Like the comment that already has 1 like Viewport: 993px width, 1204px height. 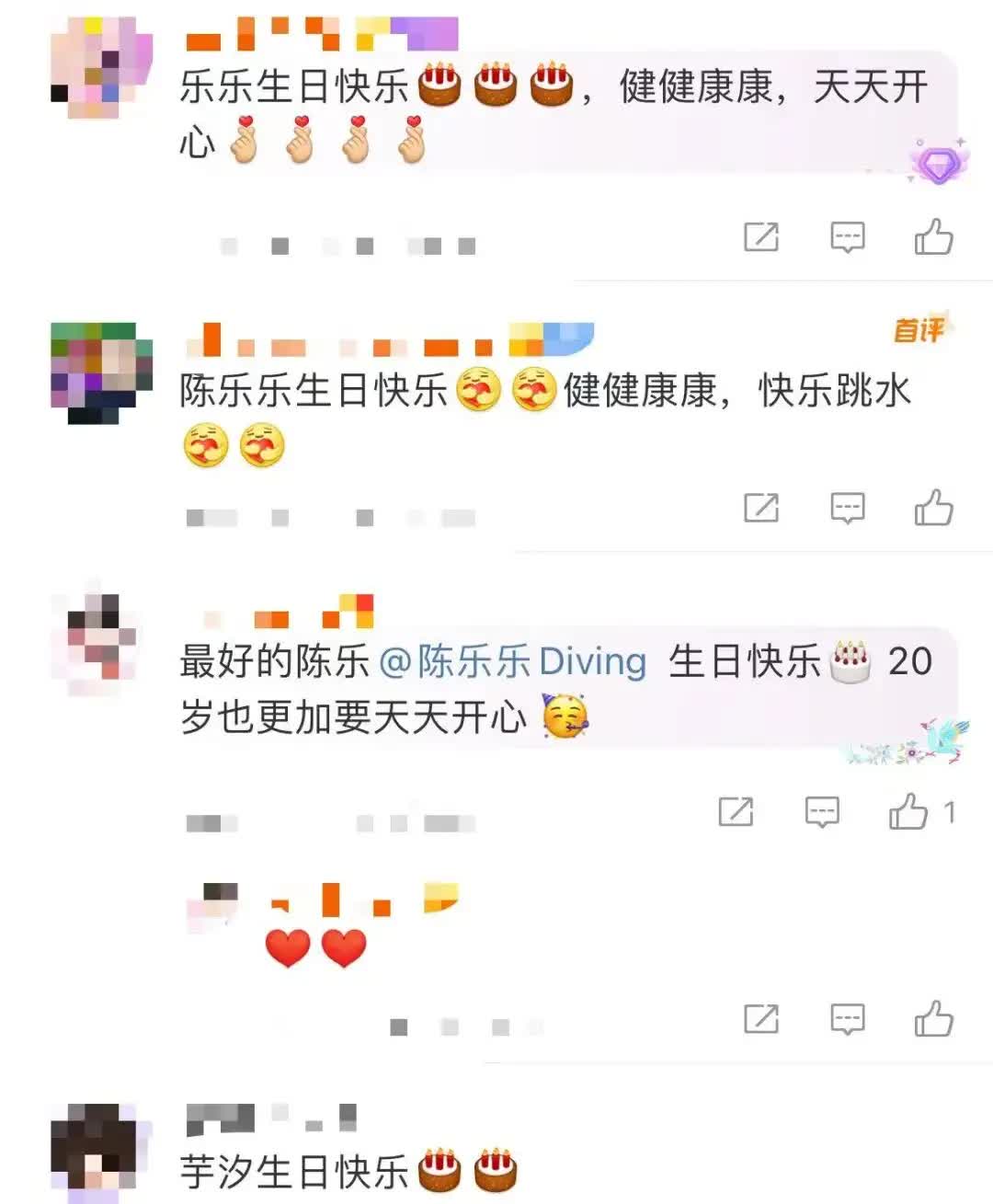point(907,813)
